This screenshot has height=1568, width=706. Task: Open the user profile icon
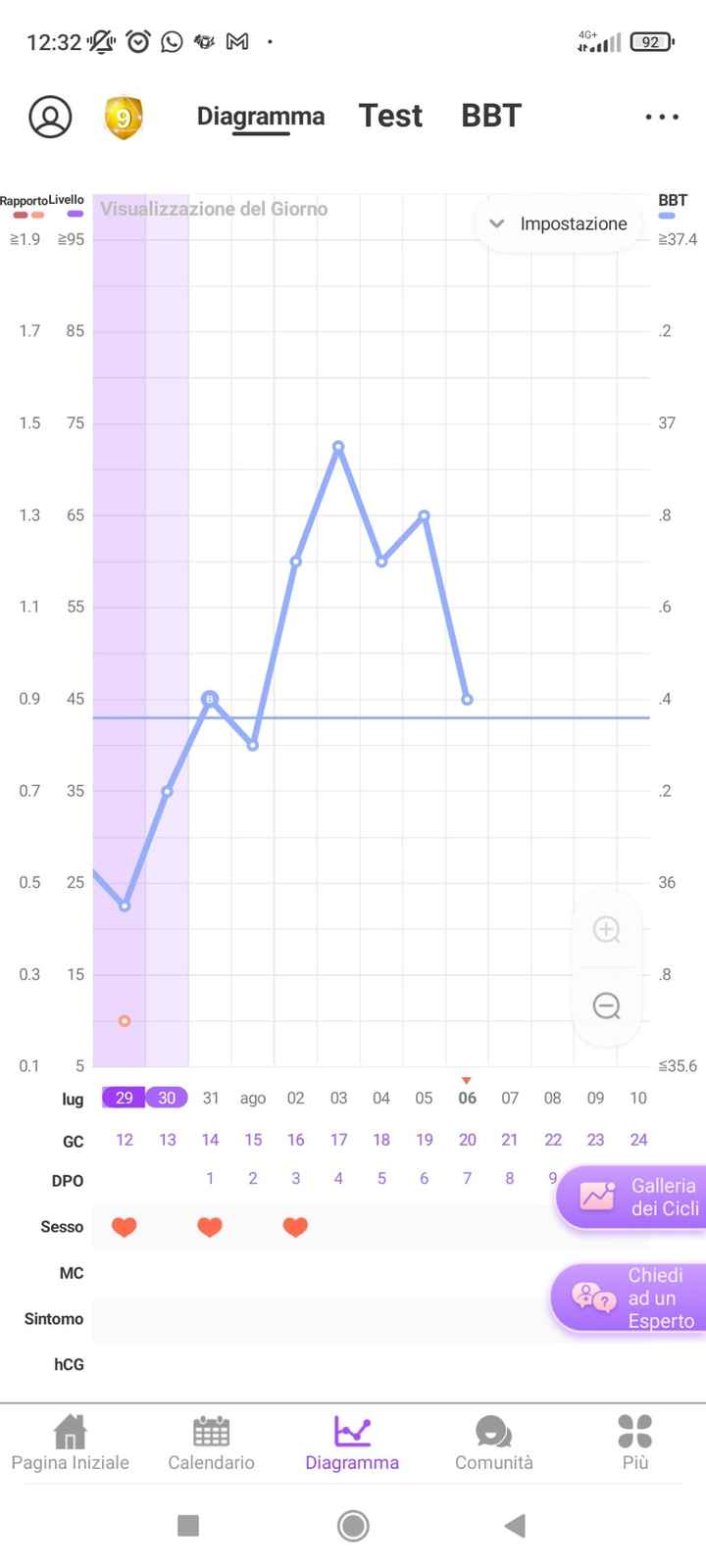50,117
